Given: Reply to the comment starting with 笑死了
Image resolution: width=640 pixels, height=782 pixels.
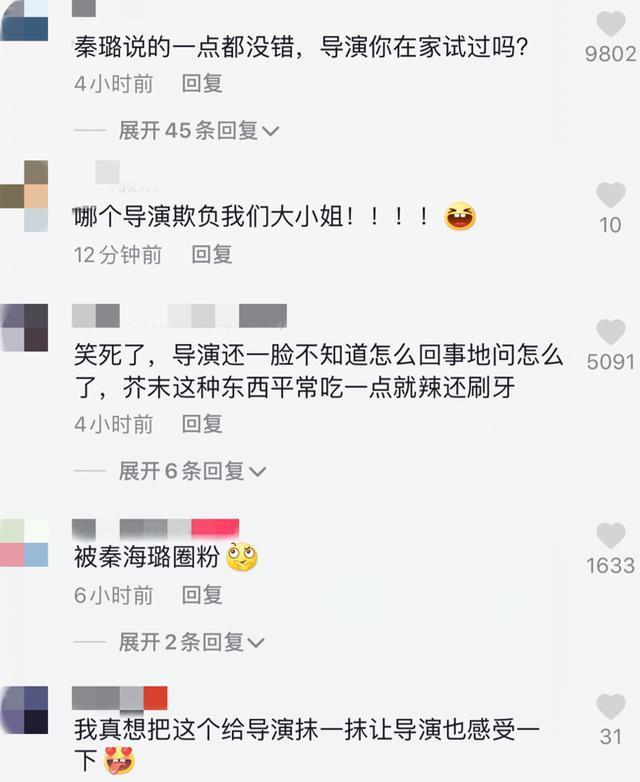Looking at the screenshot, I should [x=202, y=424].
